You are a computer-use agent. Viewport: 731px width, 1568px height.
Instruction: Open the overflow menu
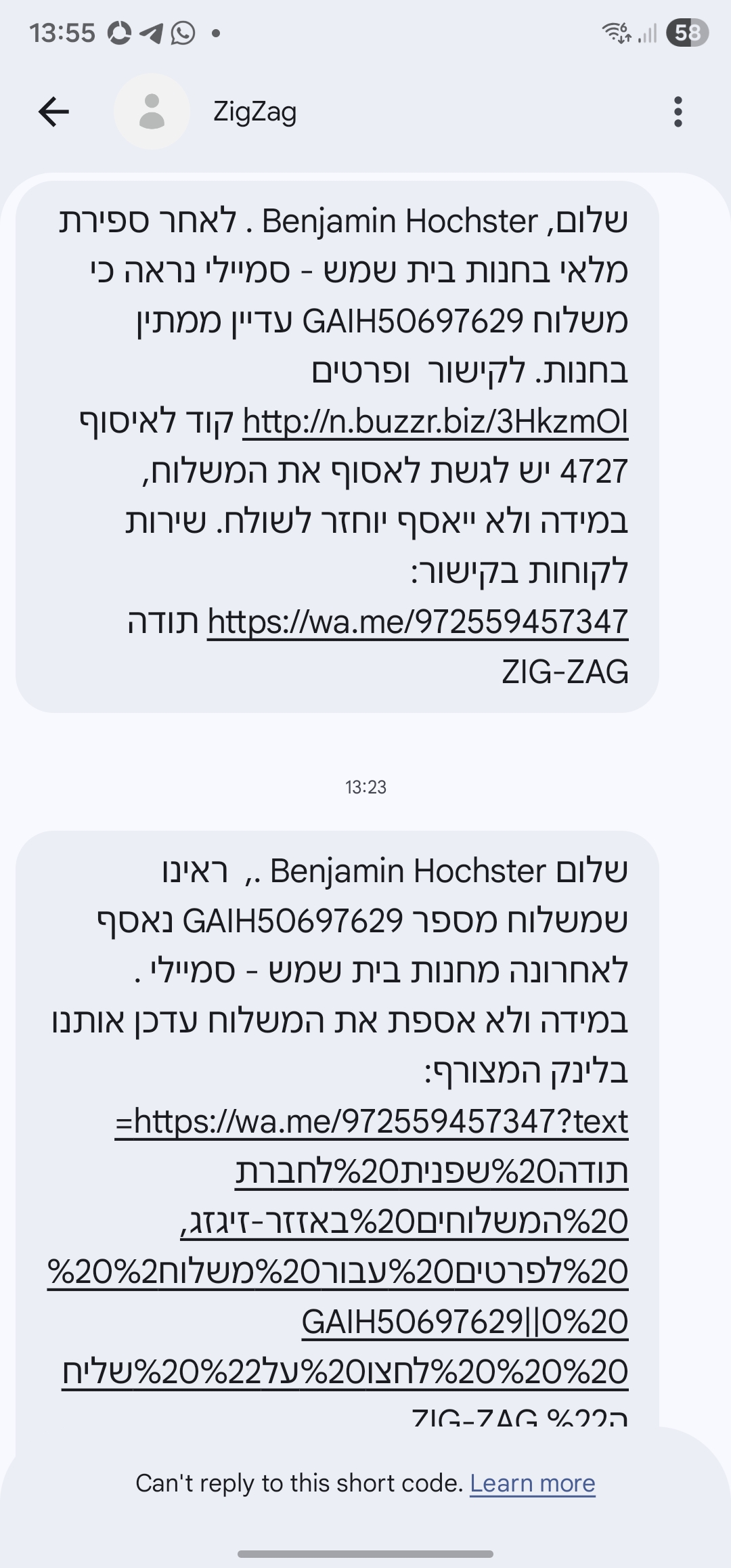coord(678,112)
